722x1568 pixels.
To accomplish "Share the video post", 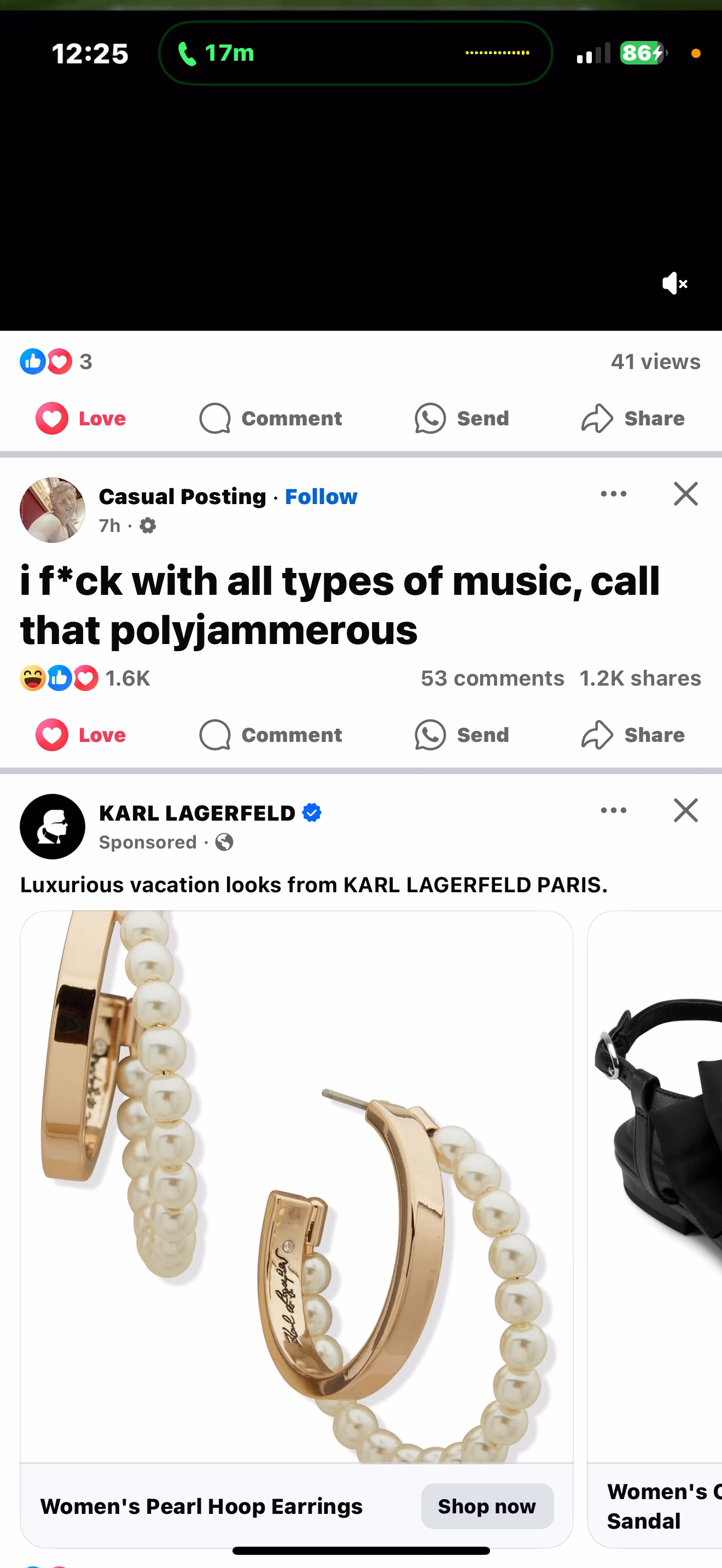I will pyautogui.click(x=632, y=419).
